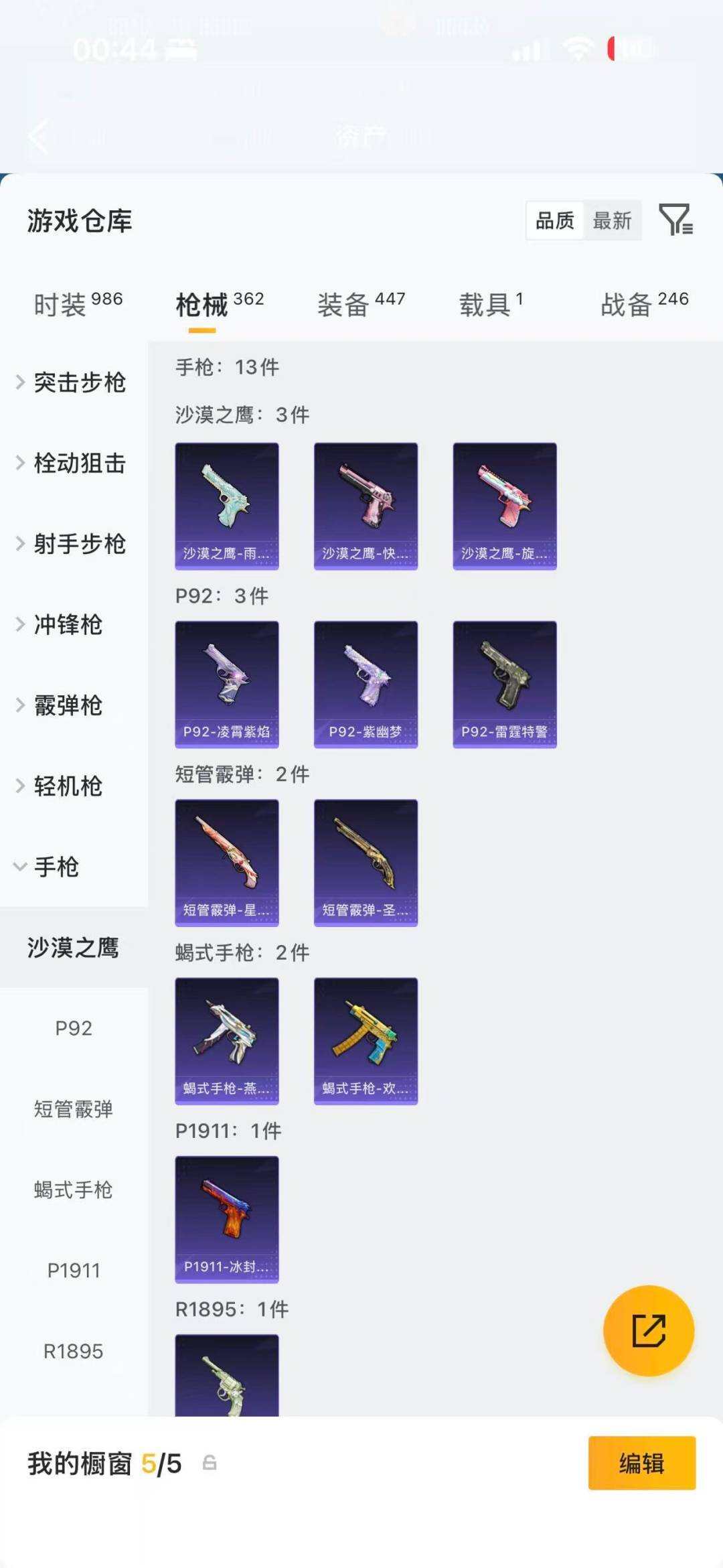This screenshot has height=1568, width=723.
Task: Open the P1911-冰封 pistol skin
Action: click(226, 1220)
